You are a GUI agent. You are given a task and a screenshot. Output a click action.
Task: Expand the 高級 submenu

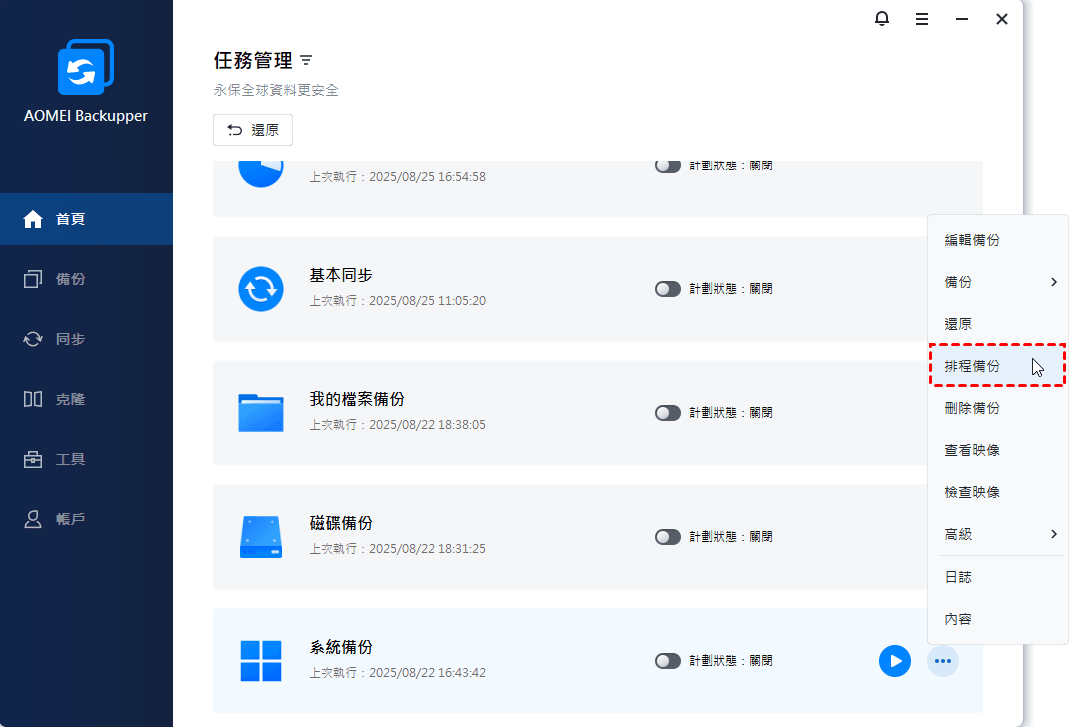point(998,534)
